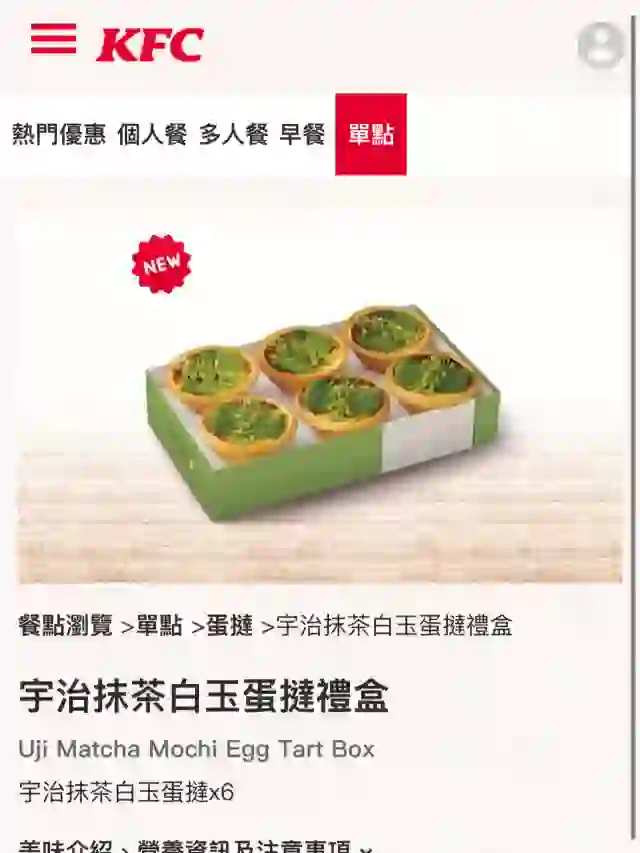Viewport: 640px width, 853px height.
Task: Open the 餐點瀏覽 breadcrumb link
Action: [x=66, y=626]
